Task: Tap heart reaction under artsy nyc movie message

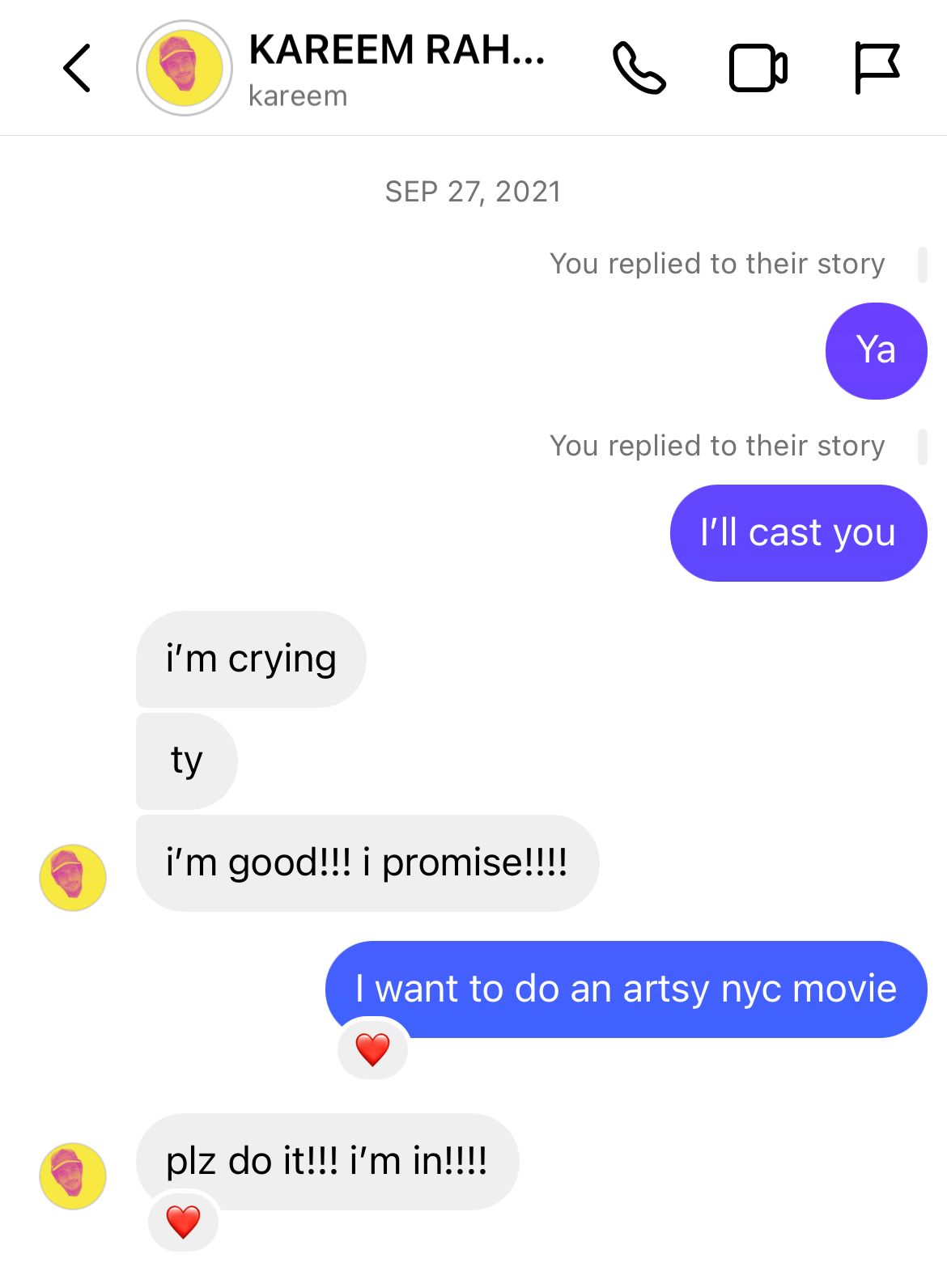Action: 373,1049
